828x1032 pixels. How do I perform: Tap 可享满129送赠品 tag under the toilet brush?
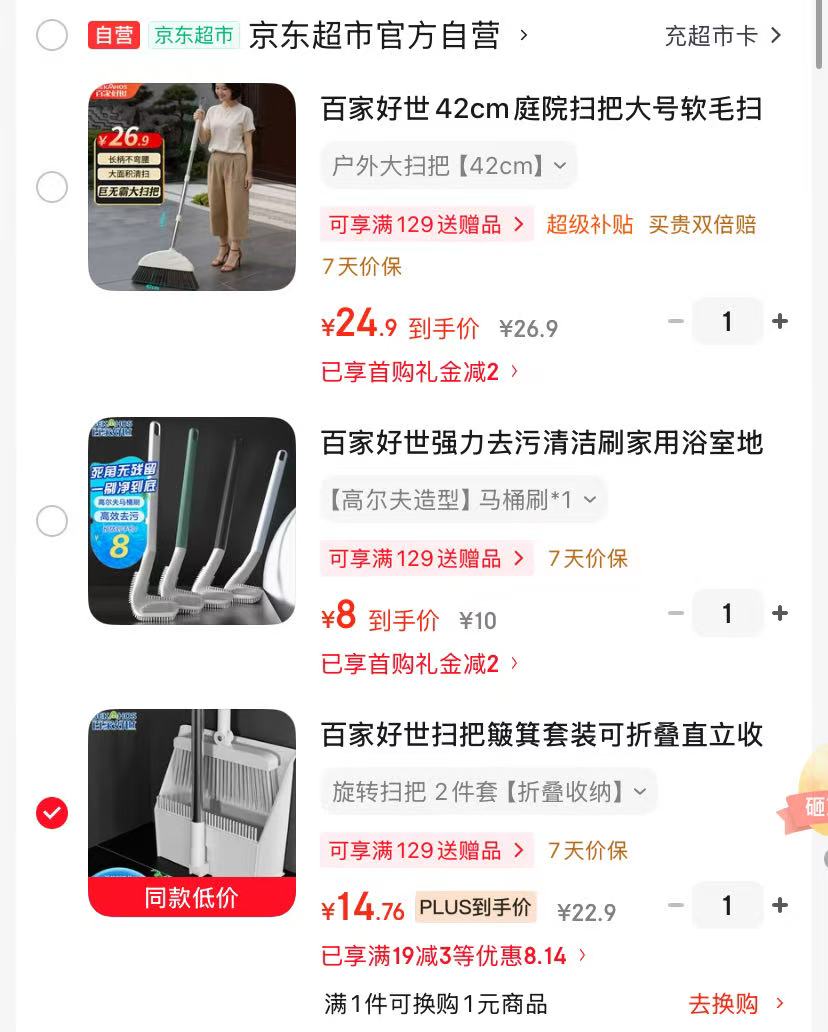427,558
